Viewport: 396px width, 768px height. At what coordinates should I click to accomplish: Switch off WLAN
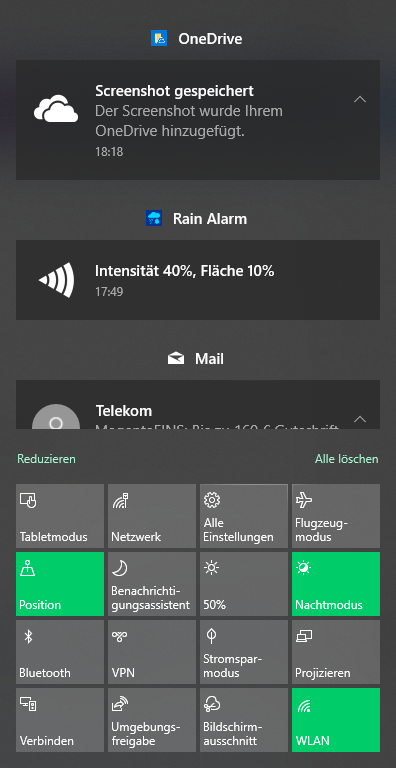[x=336, y=720]
